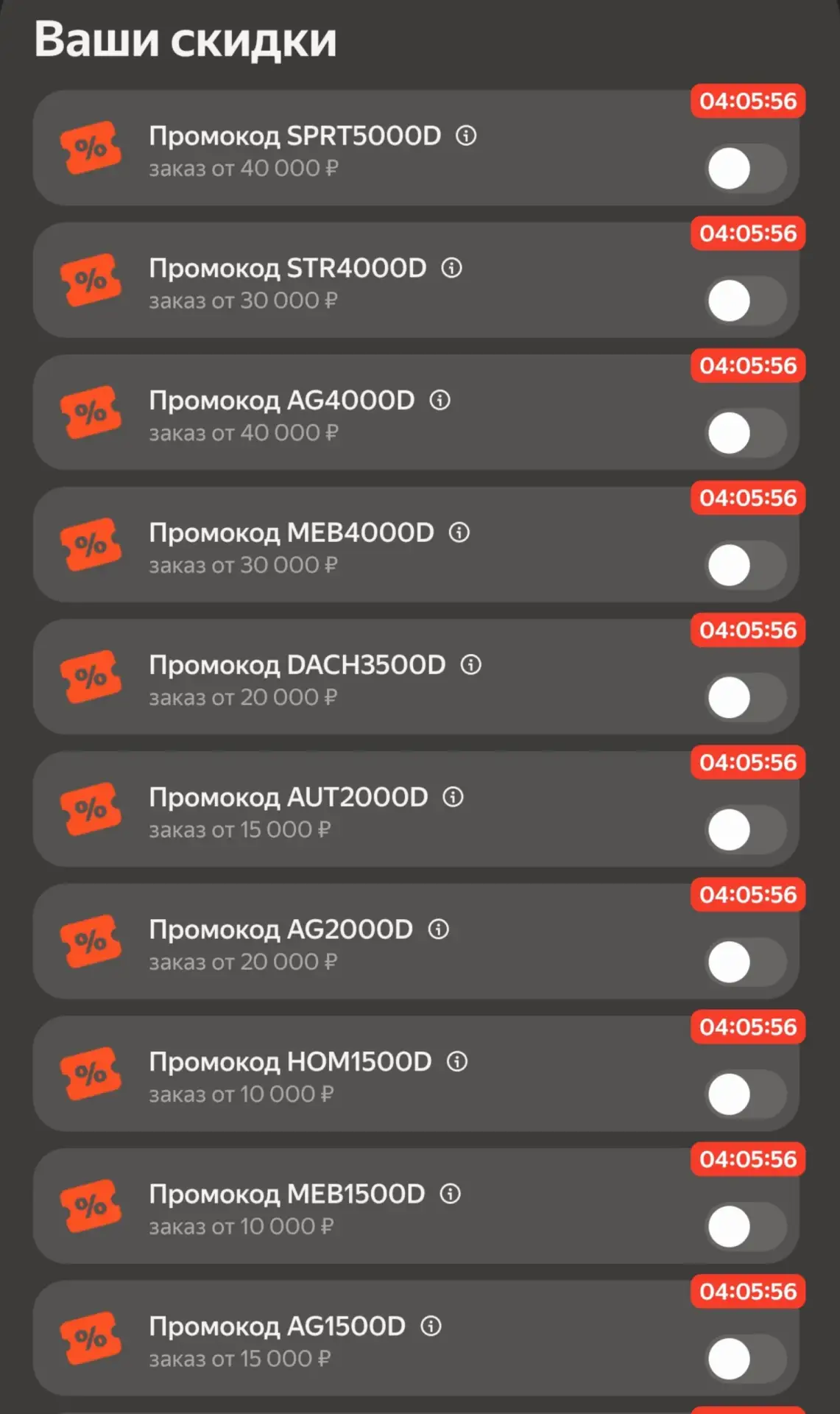Switch on the DACH3500D promo code
The height and width of the screenshot is (1414, 840).
coord(746,697)
